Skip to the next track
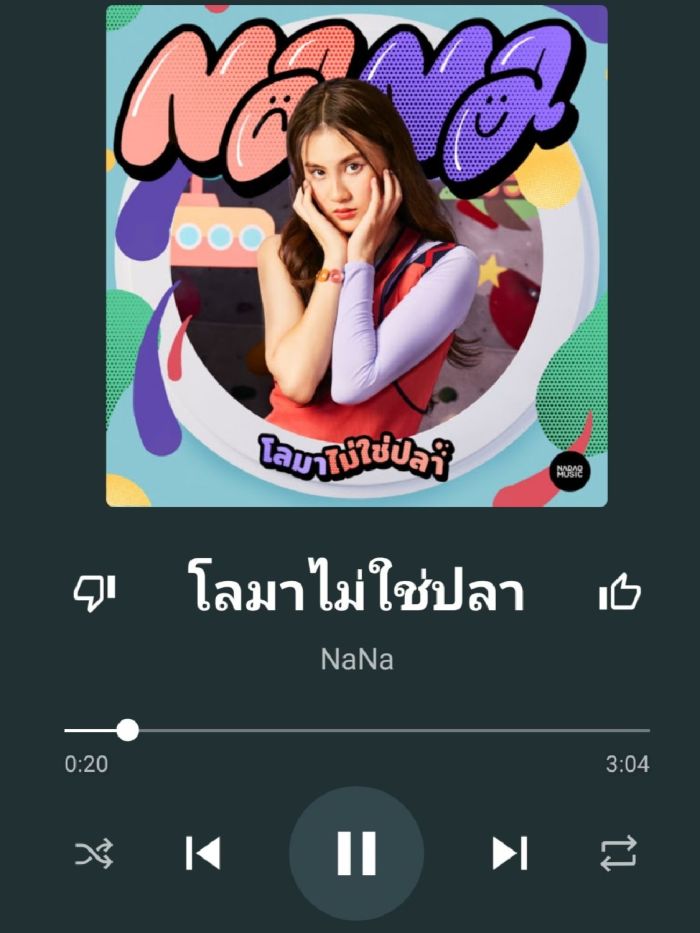The image size is (700, 933). [x=509, y=853]
